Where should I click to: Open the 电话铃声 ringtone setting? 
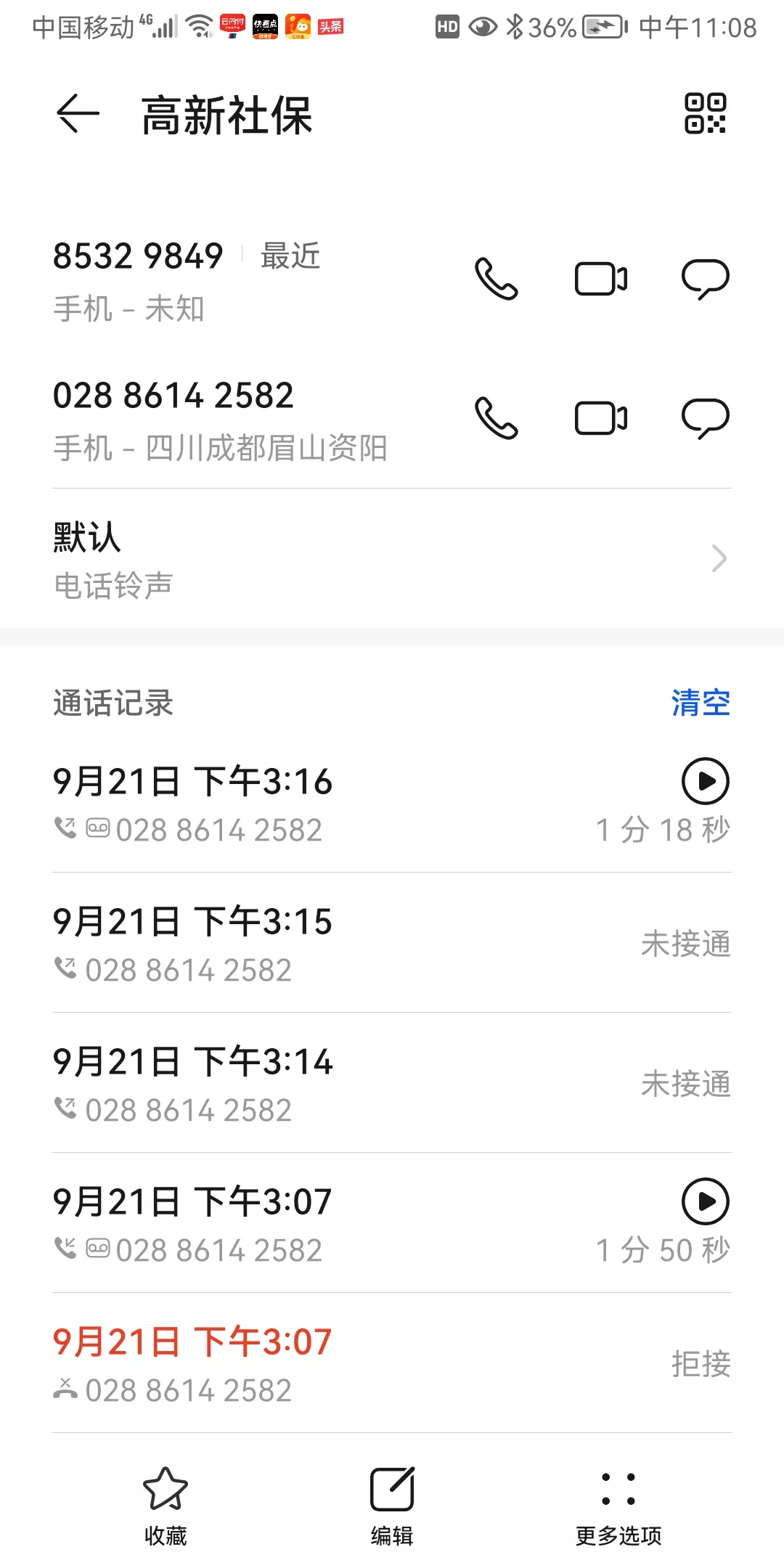[392, 559]
